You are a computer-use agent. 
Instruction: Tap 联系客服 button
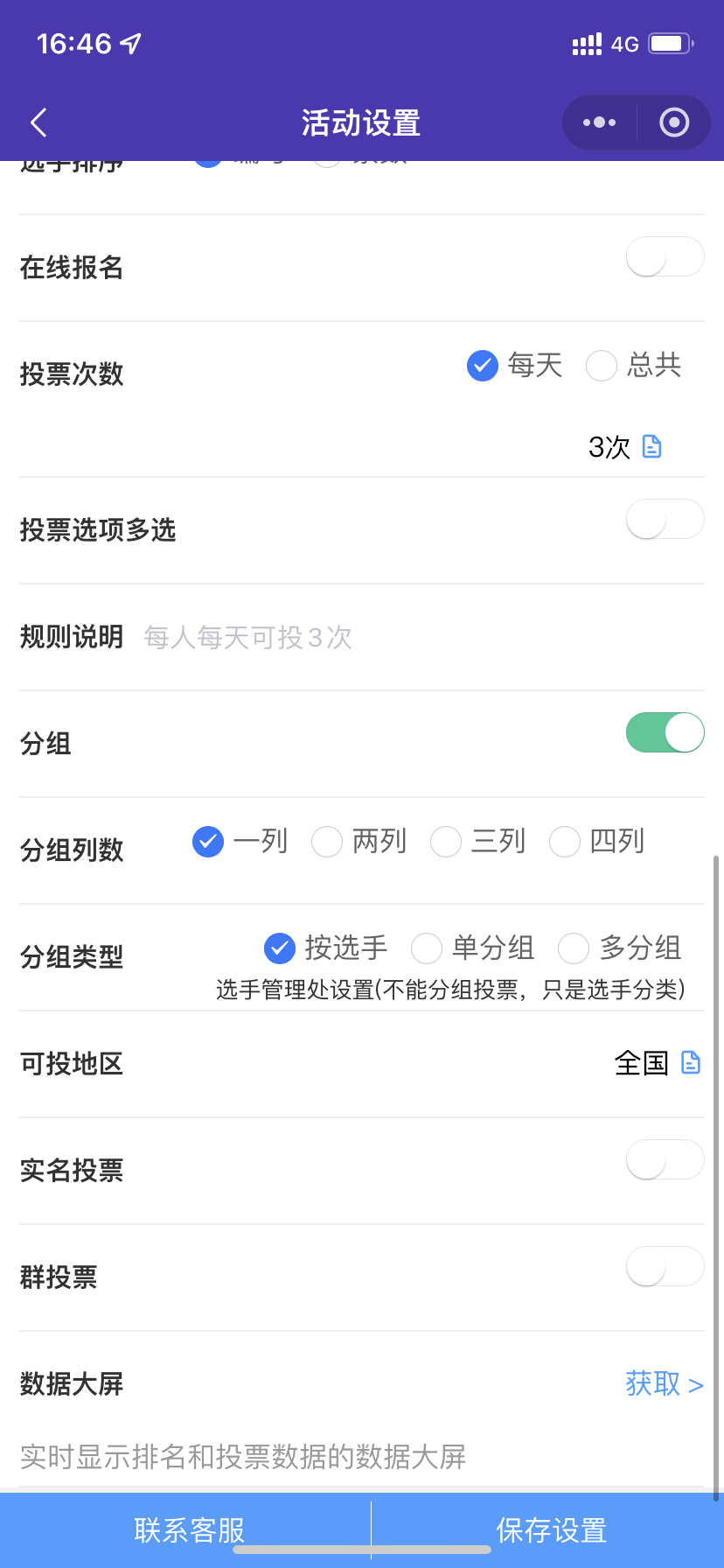(189, 1529)
